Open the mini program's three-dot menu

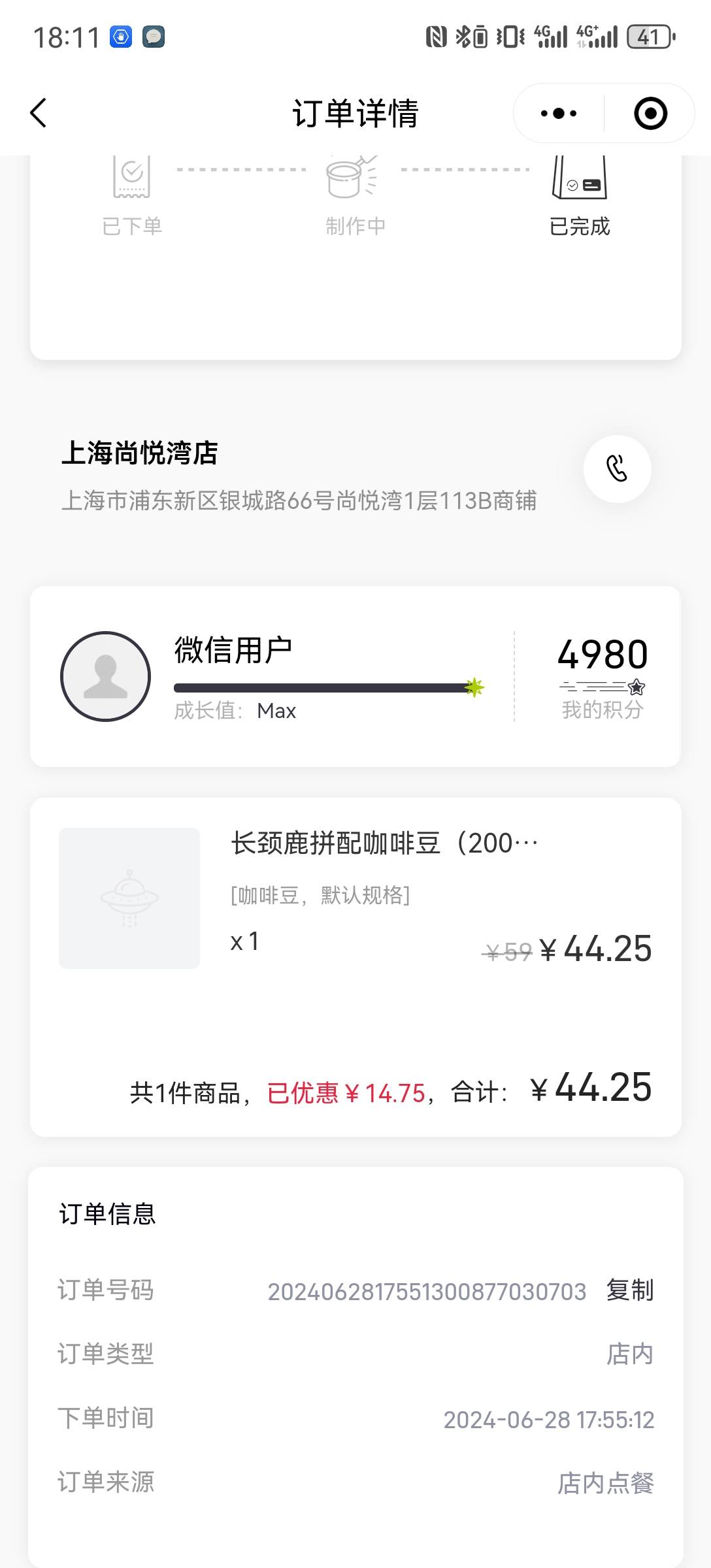559,114
